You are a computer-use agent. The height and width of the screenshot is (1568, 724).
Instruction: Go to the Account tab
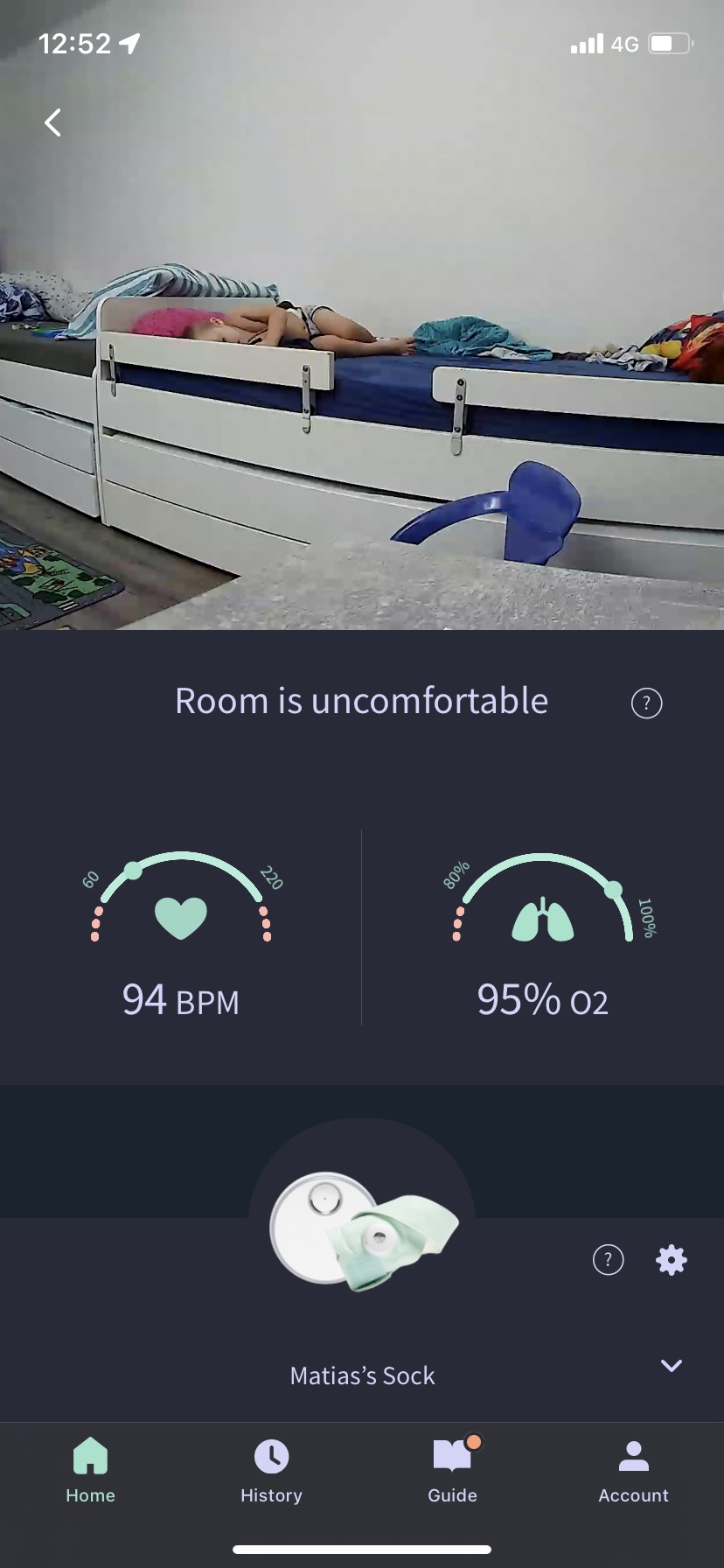[633, 1470]
